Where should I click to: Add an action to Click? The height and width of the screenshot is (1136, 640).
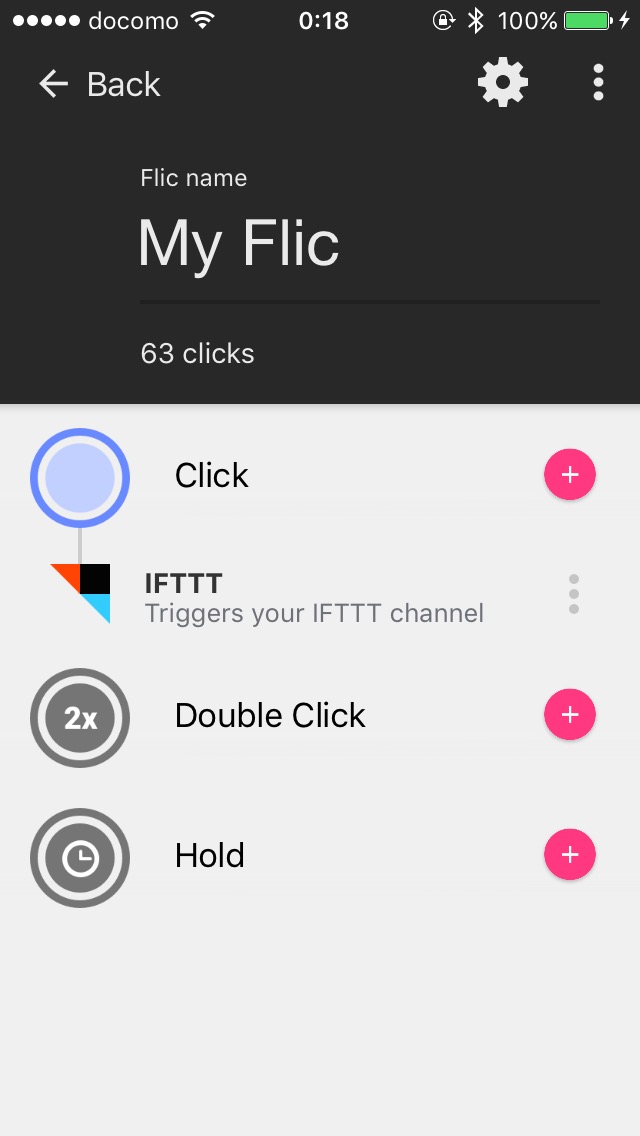coord(570,475)
